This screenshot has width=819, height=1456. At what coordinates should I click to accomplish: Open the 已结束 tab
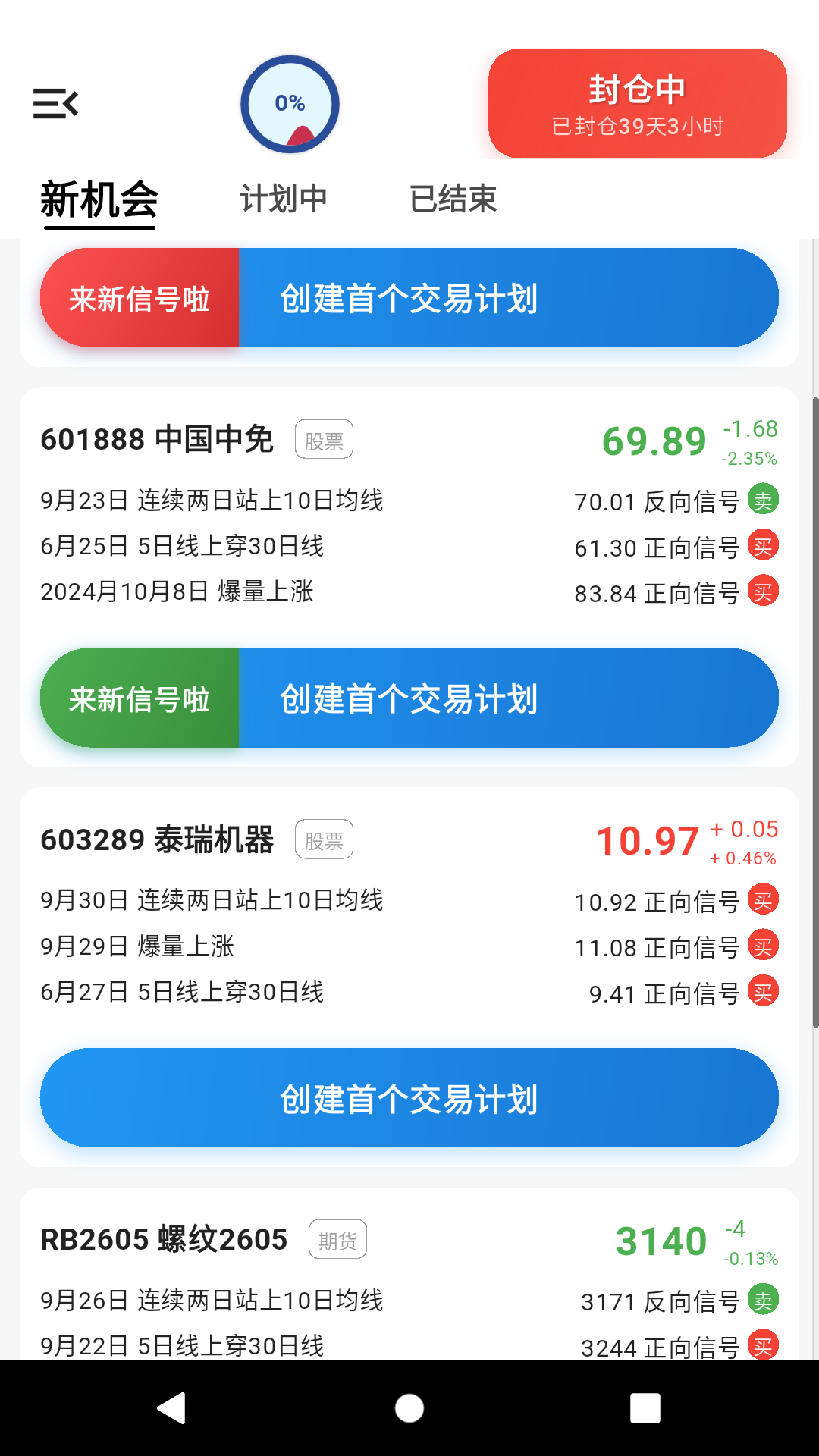[x=453, y=199]
